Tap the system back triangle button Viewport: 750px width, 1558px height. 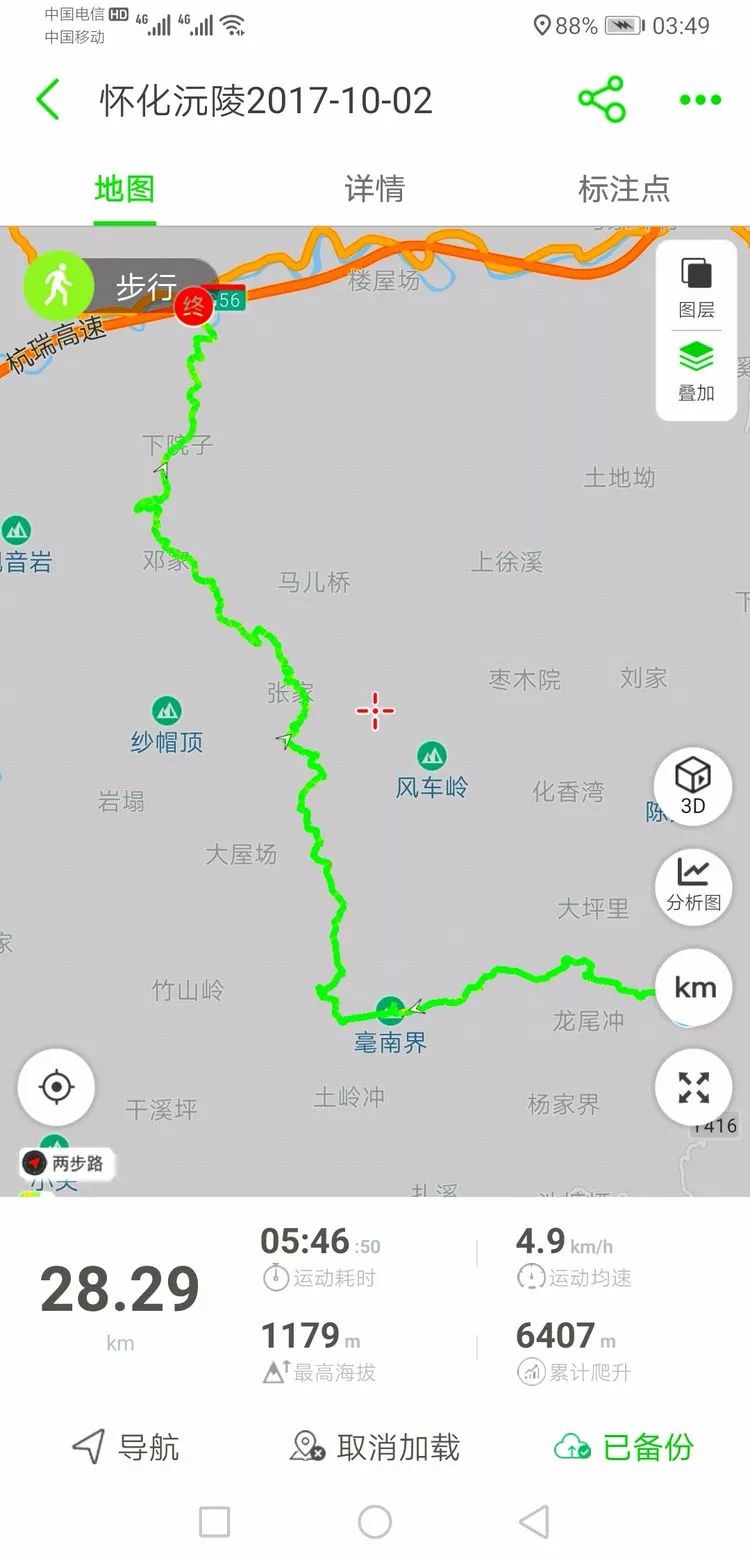point(534,1522)
